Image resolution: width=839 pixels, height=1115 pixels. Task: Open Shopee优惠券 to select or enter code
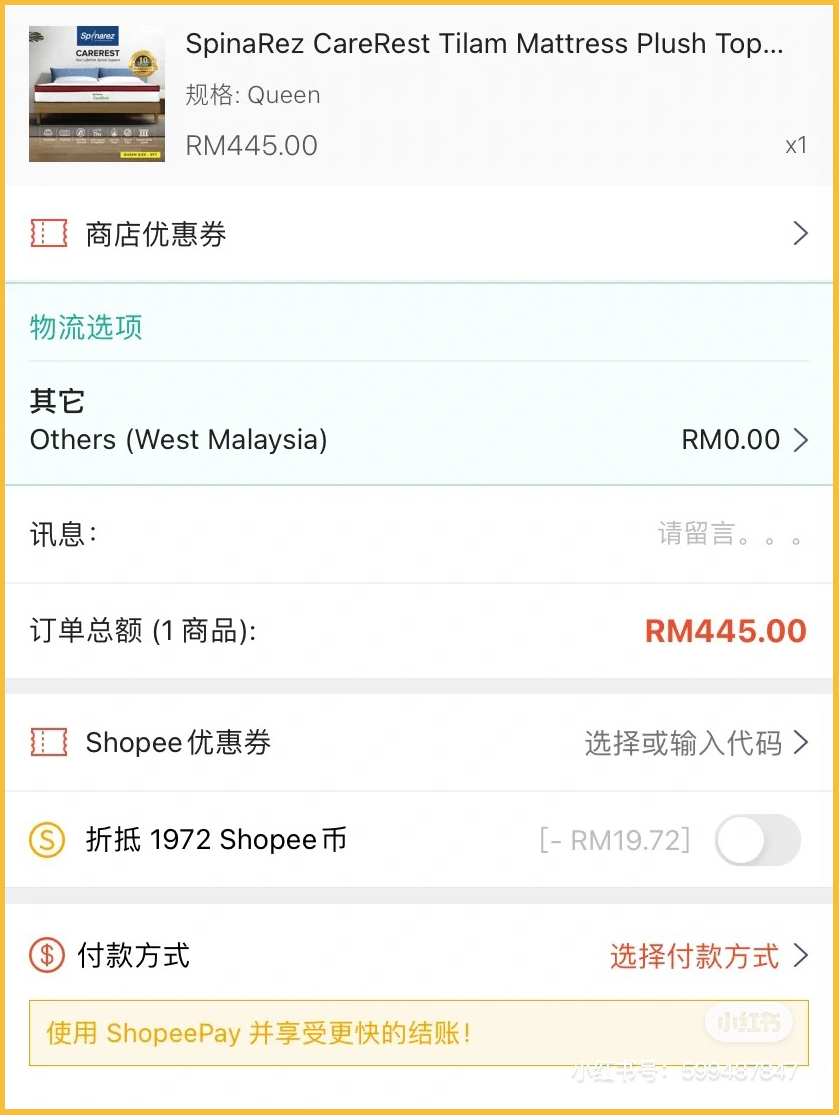[419, 742]
